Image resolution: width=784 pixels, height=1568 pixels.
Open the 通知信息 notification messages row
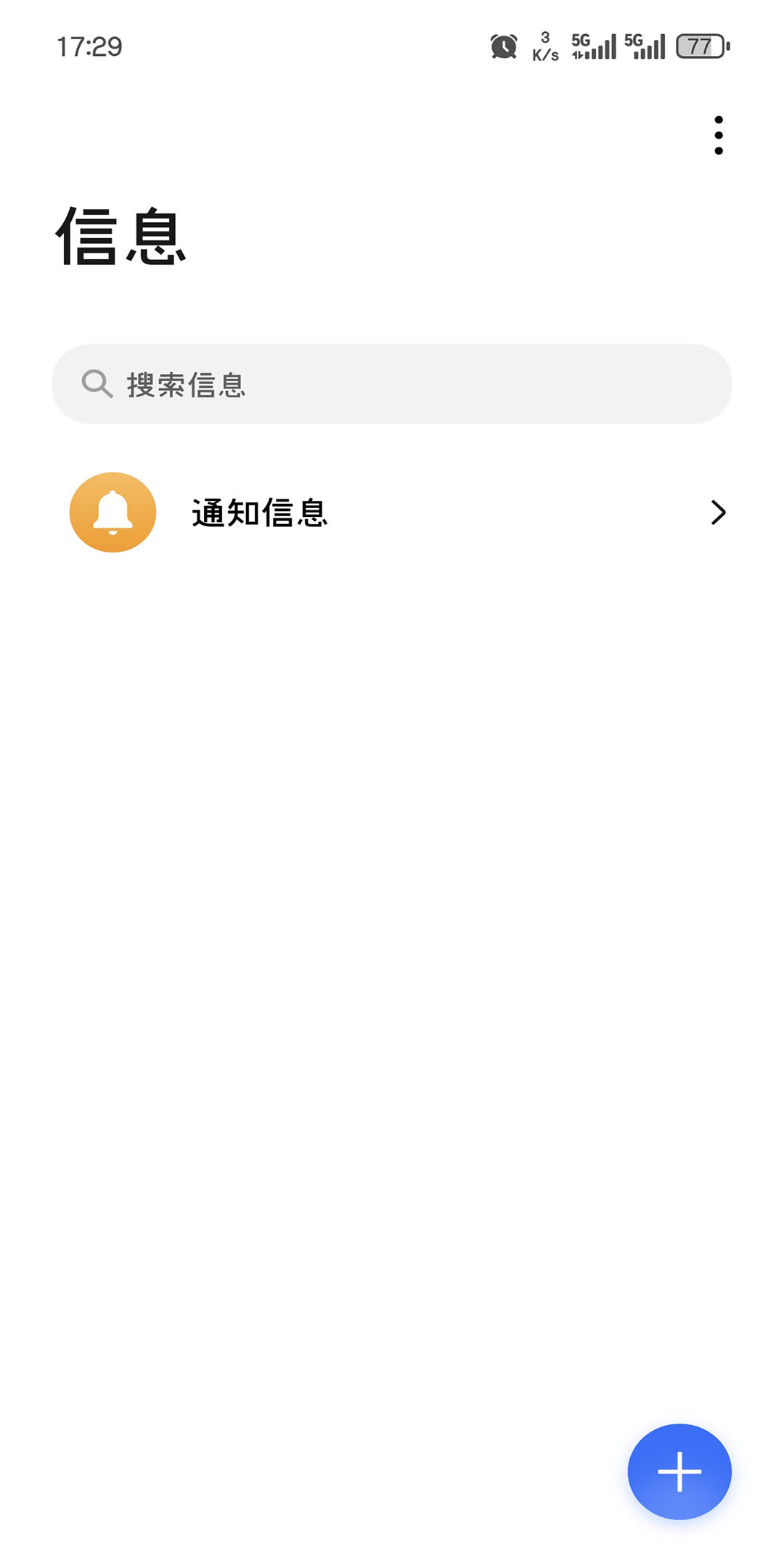pos(392,513)
